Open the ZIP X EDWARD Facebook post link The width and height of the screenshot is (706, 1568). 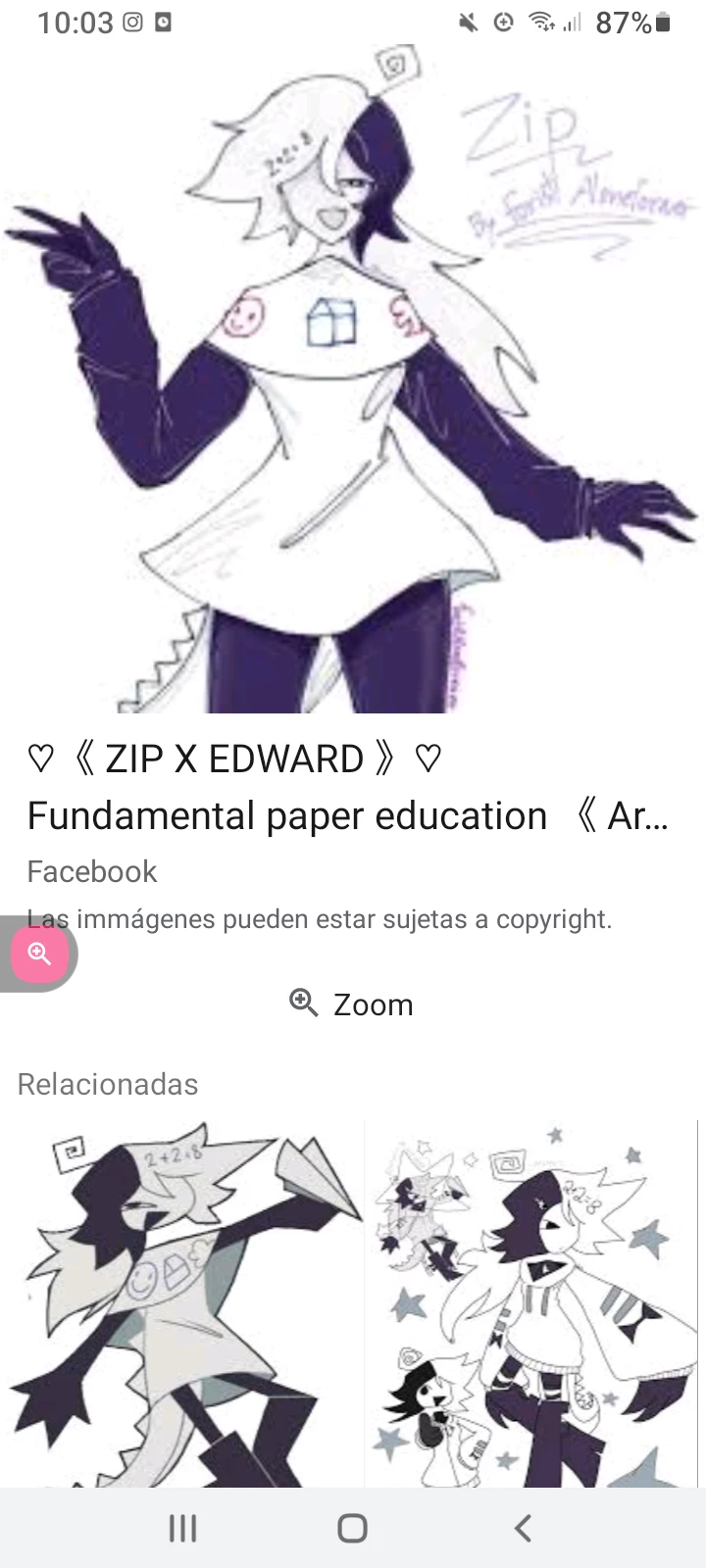coord(348,787)
